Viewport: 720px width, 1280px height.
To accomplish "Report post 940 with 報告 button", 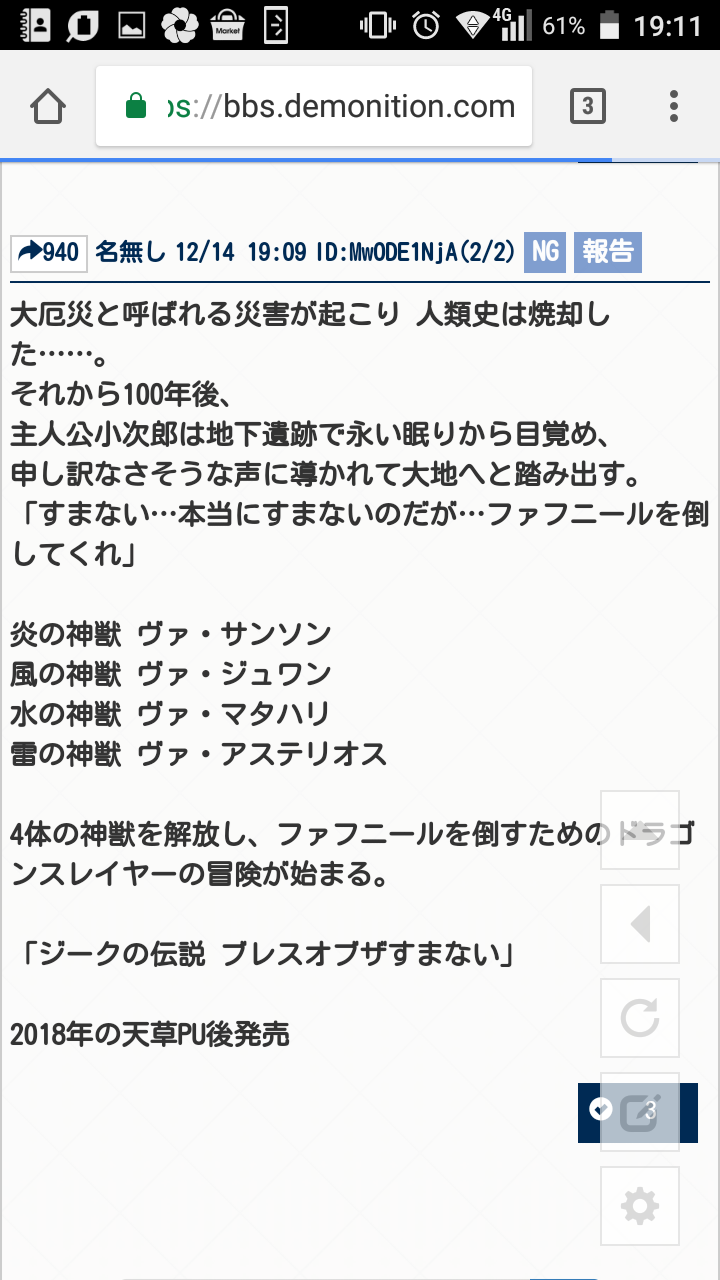I will (607, 252).
